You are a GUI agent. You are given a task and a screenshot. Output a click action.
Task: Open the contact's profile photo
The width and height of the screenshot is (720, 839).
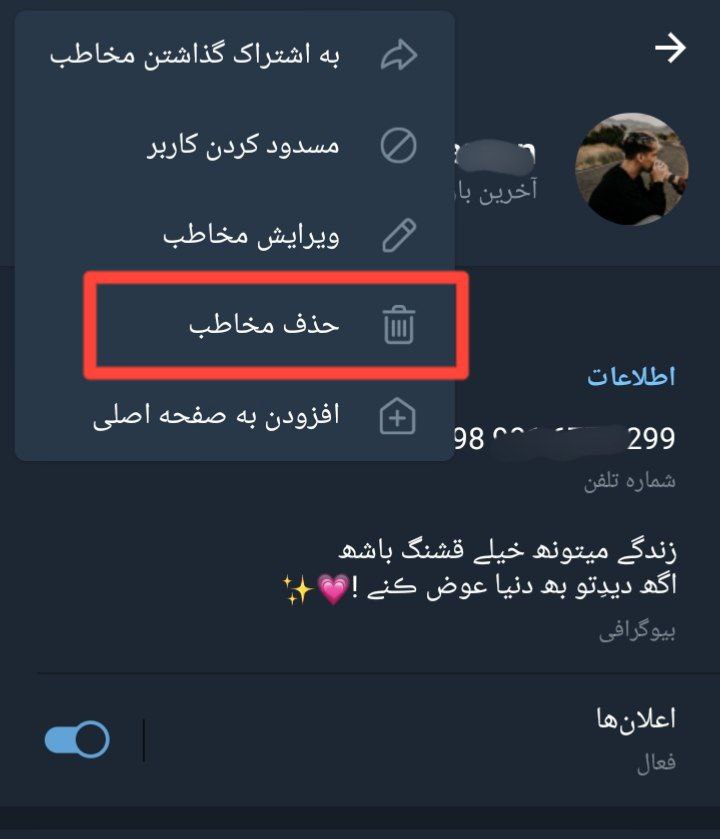(631, 168)
